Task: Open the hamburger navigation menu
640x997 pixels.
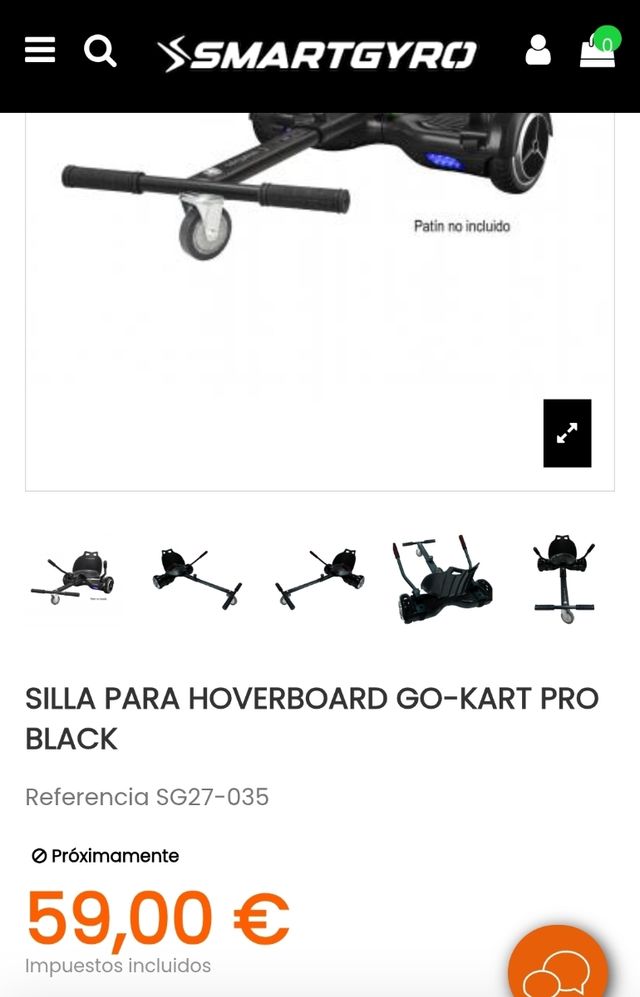Action: pyautogui.click(x=40, y=50)
